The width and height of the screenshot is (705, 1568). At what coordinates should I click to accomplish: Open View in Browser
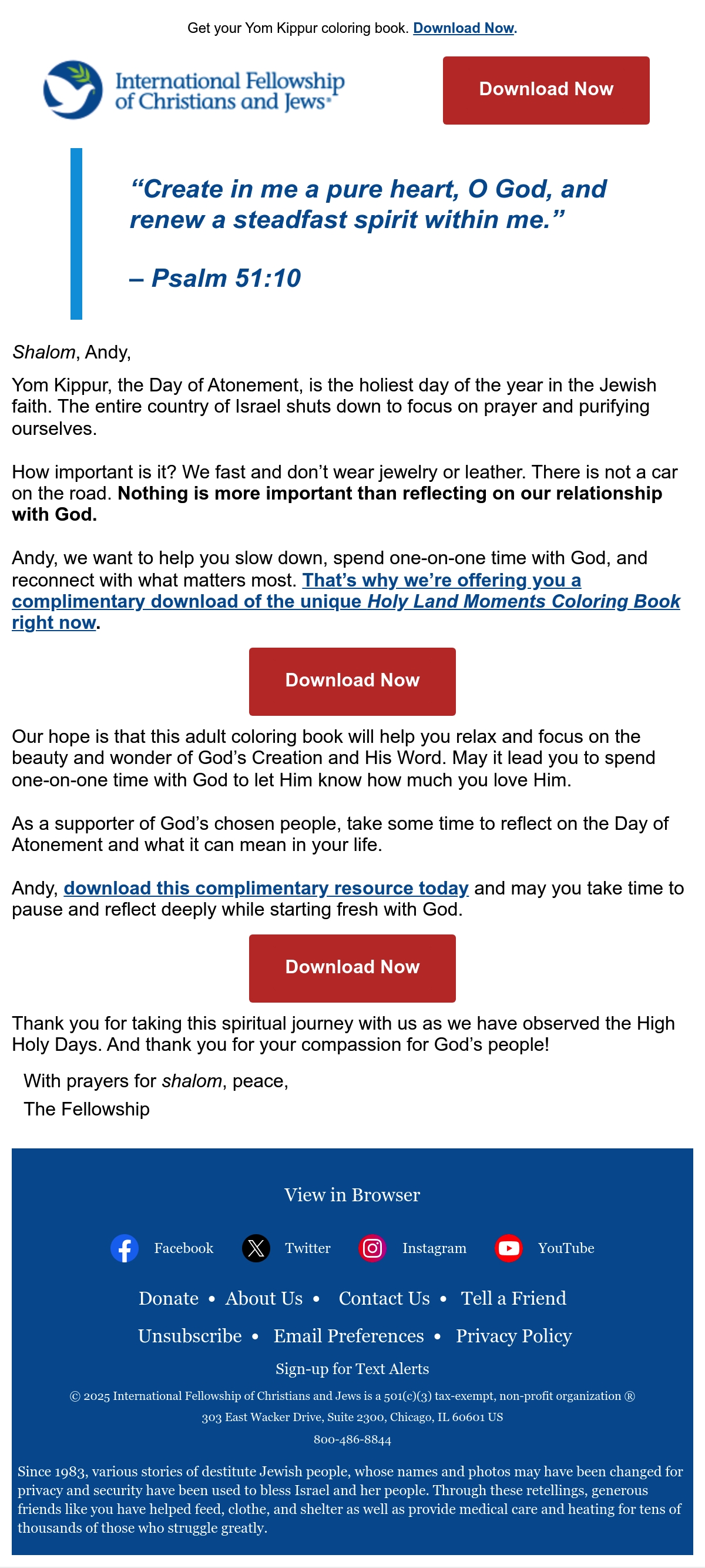pyautogui.click(x=352, y=1194)
